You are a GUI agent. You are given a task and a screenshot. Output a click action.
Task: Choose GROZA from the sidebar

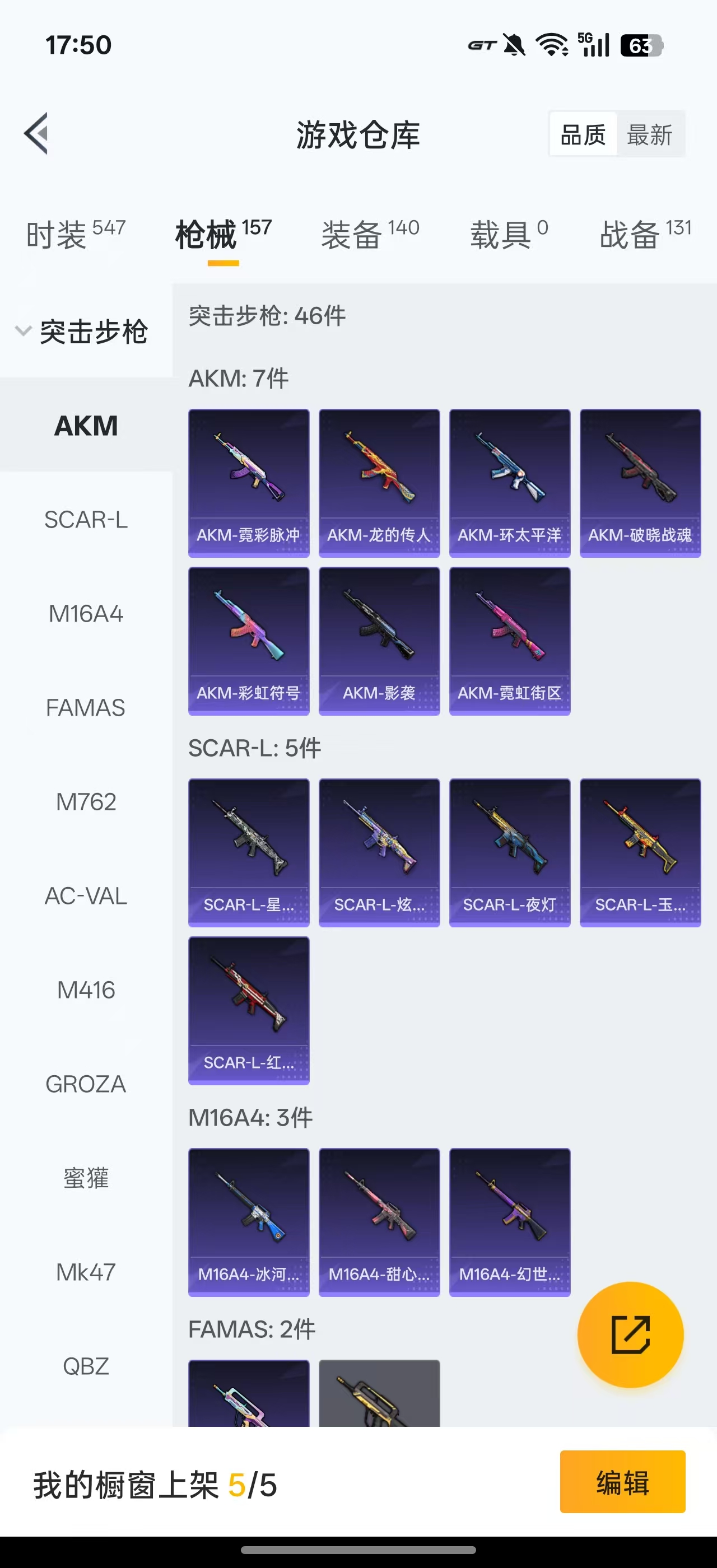(86, 1084)
